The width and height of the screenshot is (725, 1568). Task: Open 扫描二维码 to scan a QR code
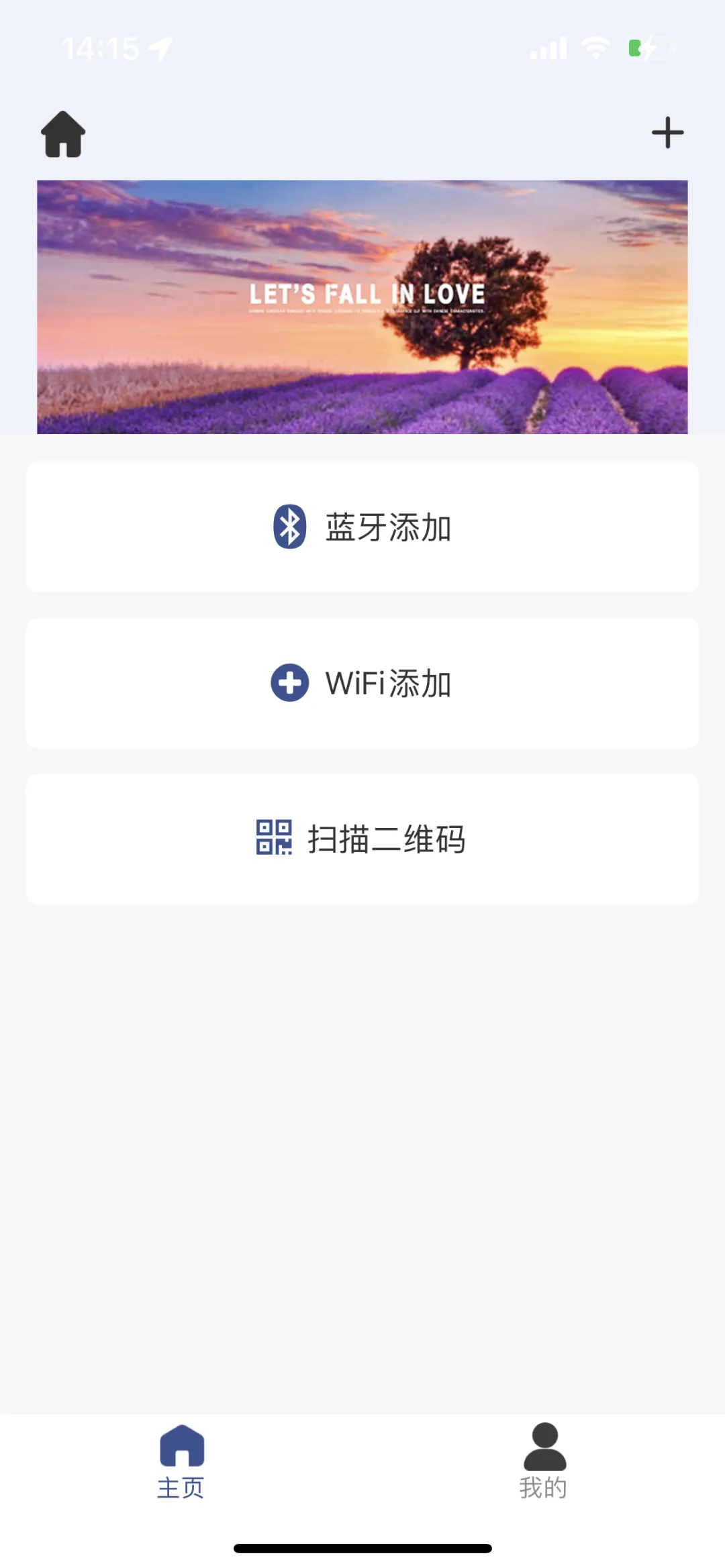coord(362,839)
